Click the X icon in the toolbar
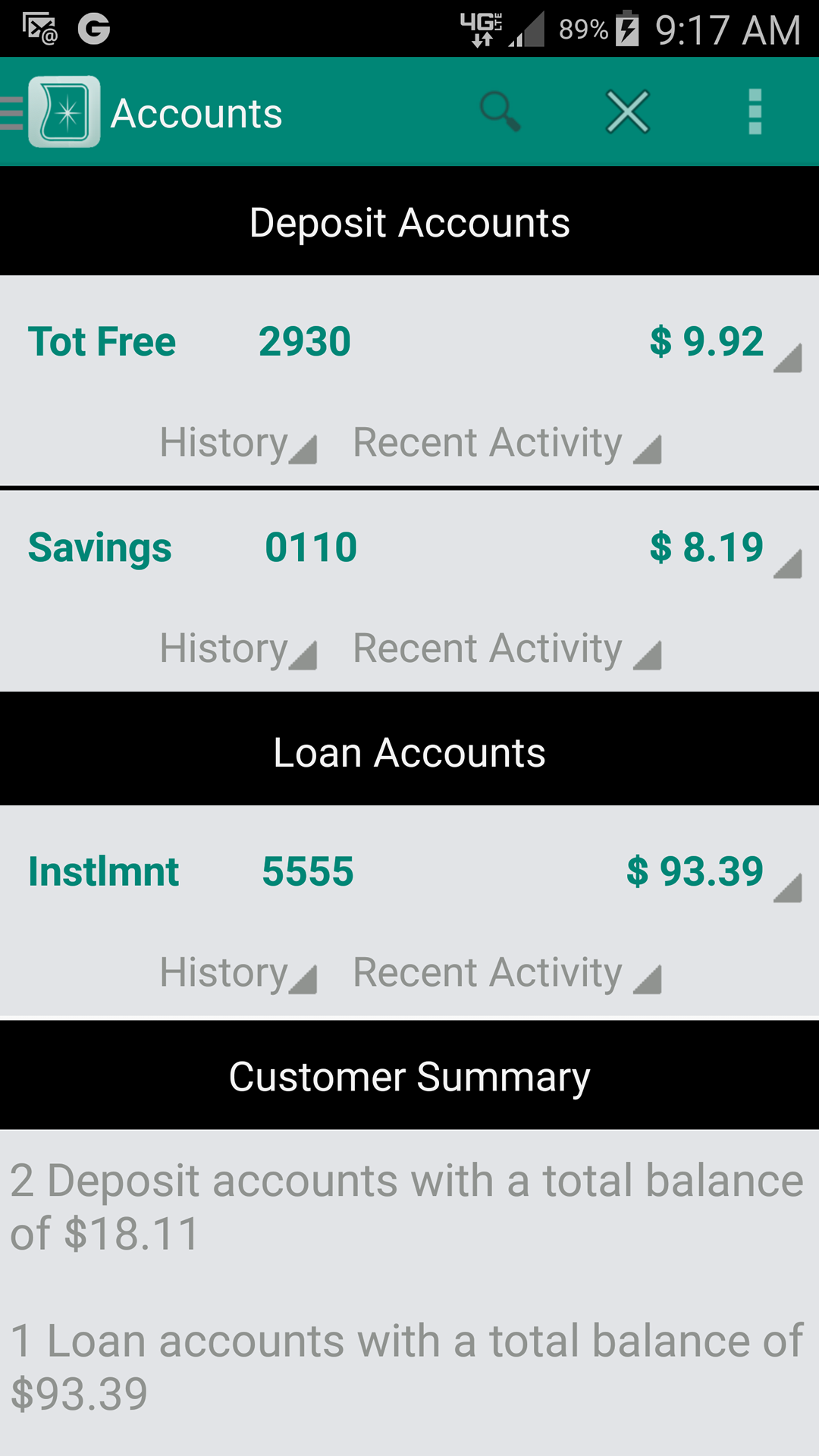Viewport: 819px width, 1456px height. tap(627, 111)
